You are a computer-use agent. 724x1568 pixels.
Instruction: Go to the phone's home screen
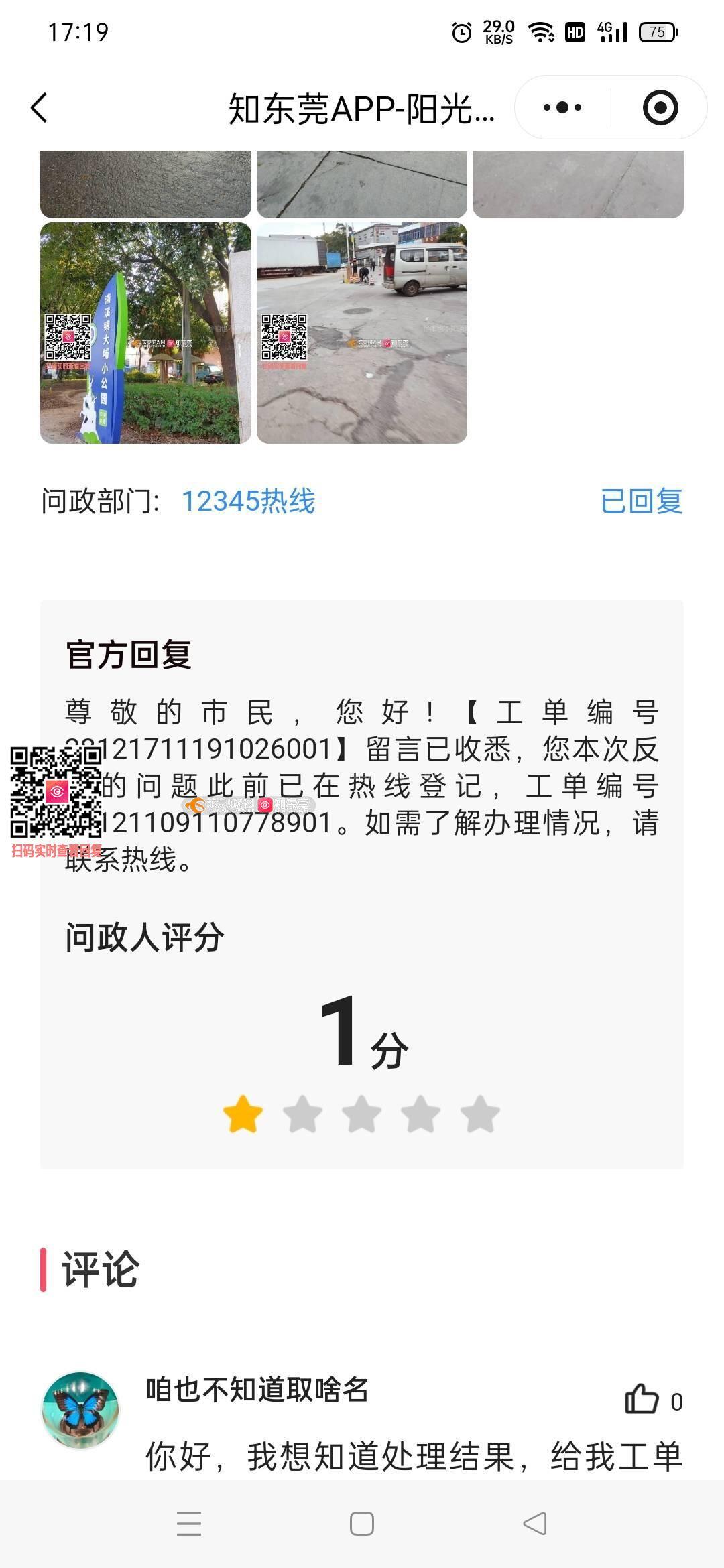click(362, 1523)
